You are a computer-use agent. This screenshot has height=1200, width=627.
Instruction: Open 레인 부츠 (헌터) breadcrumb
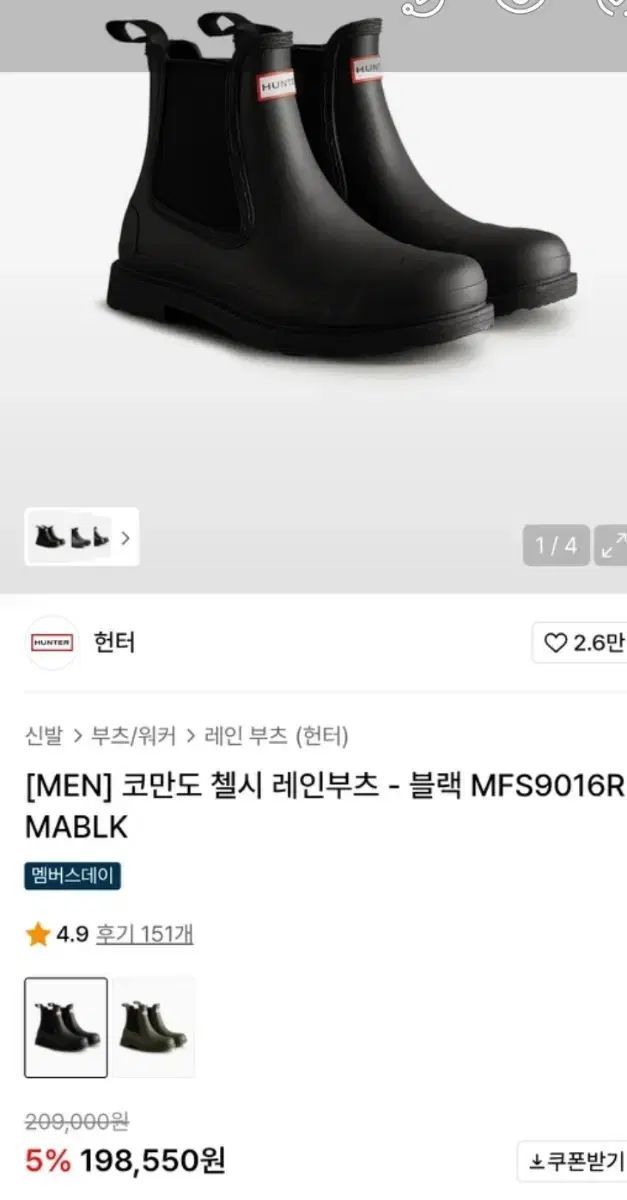pyautogui.click(x=276, y=737)
